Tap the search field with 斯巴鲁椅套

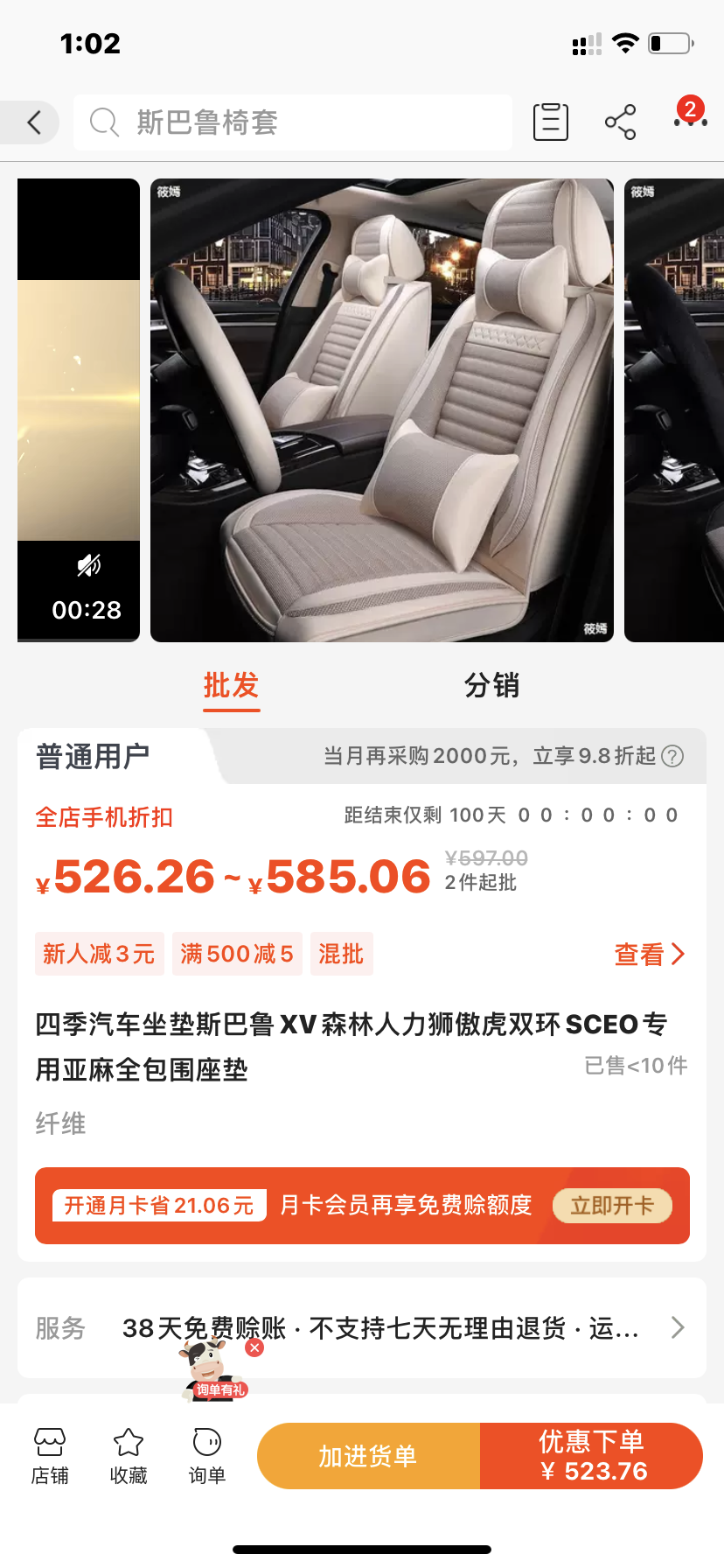(293, 122)
